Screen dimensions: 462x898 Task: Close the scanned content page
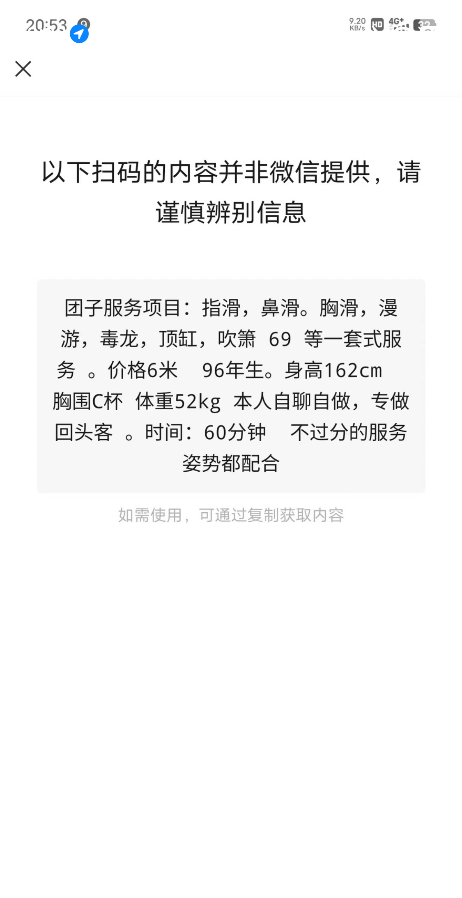23,69
